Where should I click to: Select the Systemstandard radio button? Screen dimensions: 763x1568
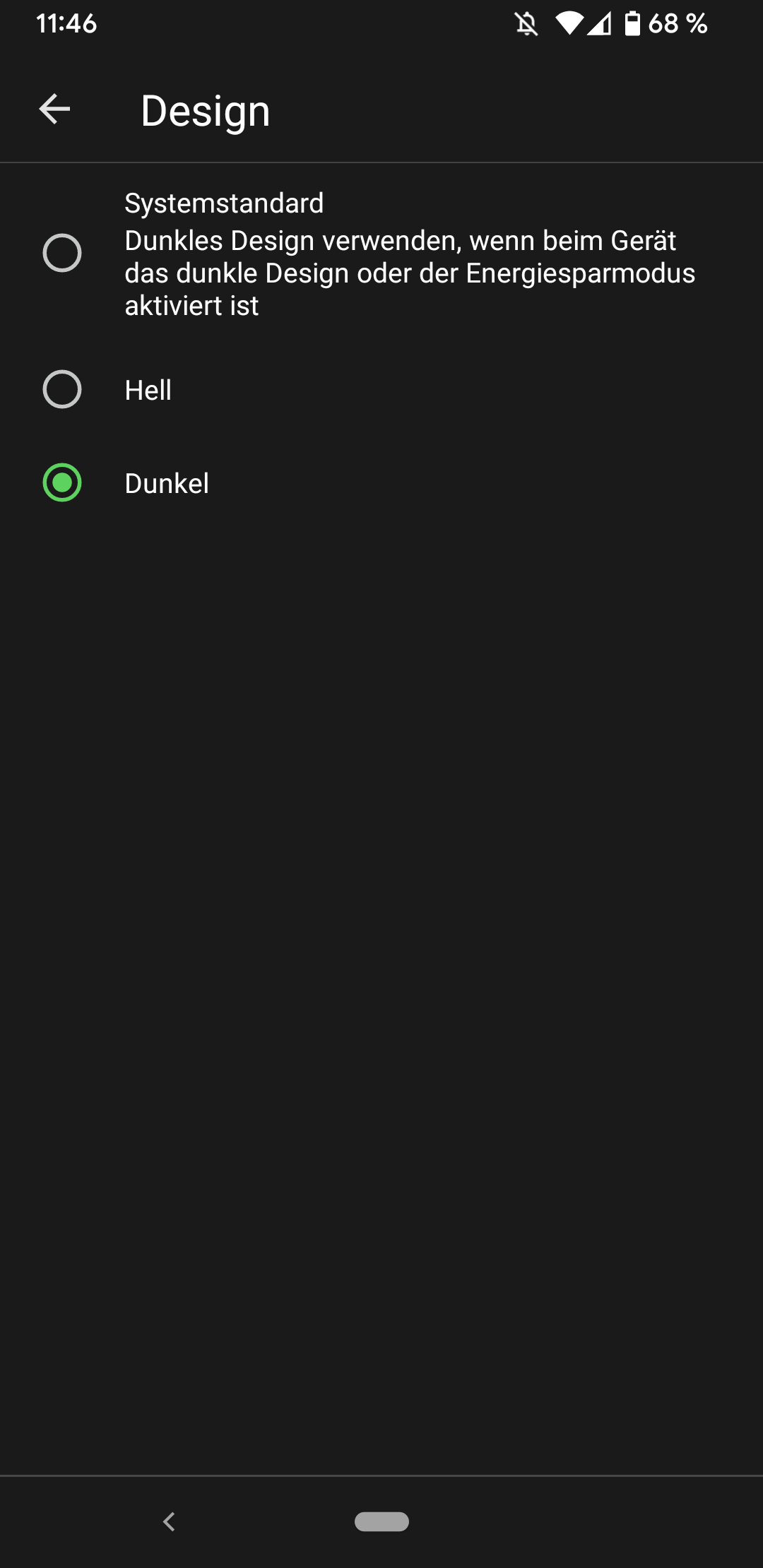click(x=62, y=254)
